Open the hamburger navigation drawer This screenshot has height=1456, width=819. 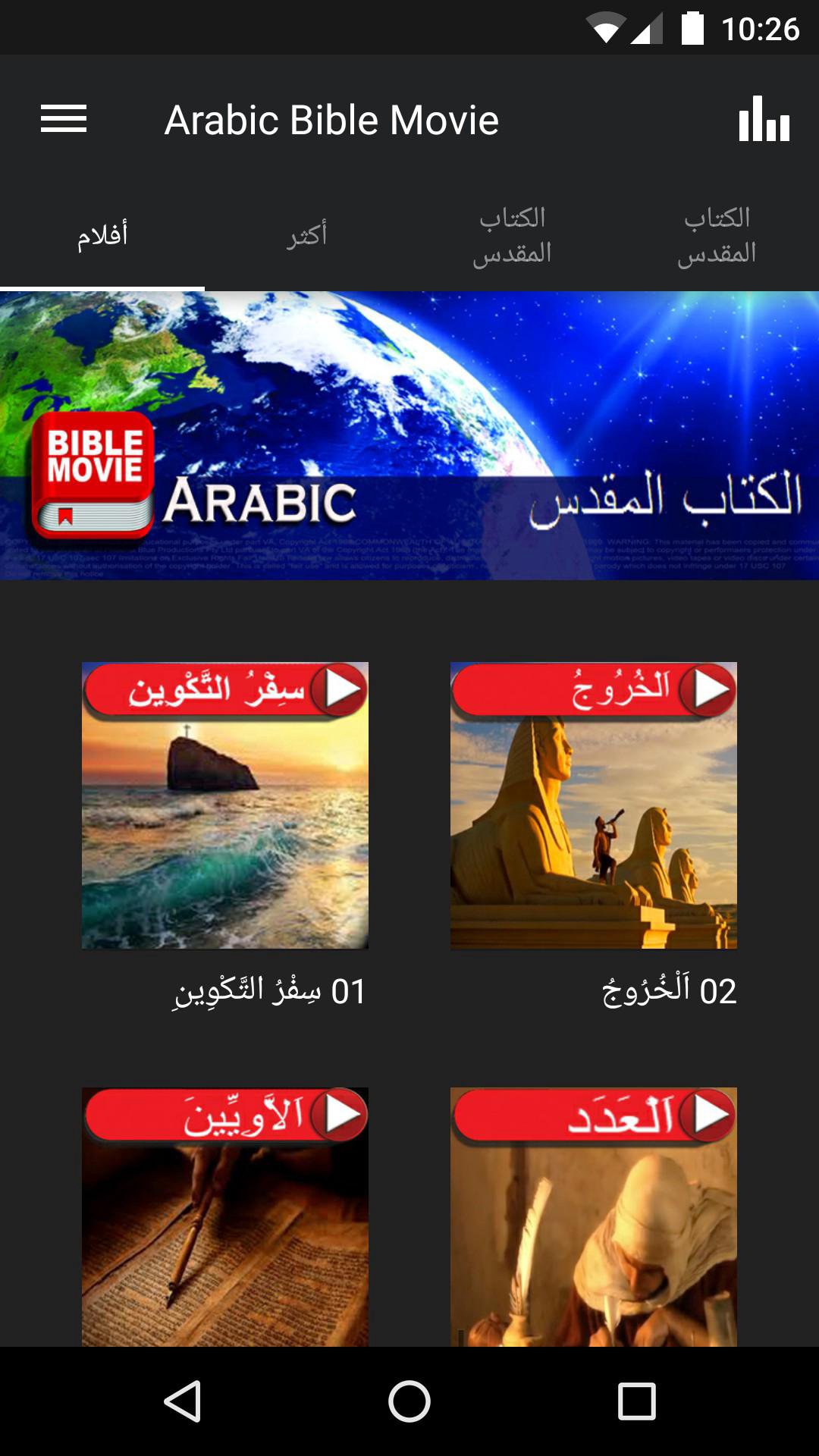(x=64, y=119)
